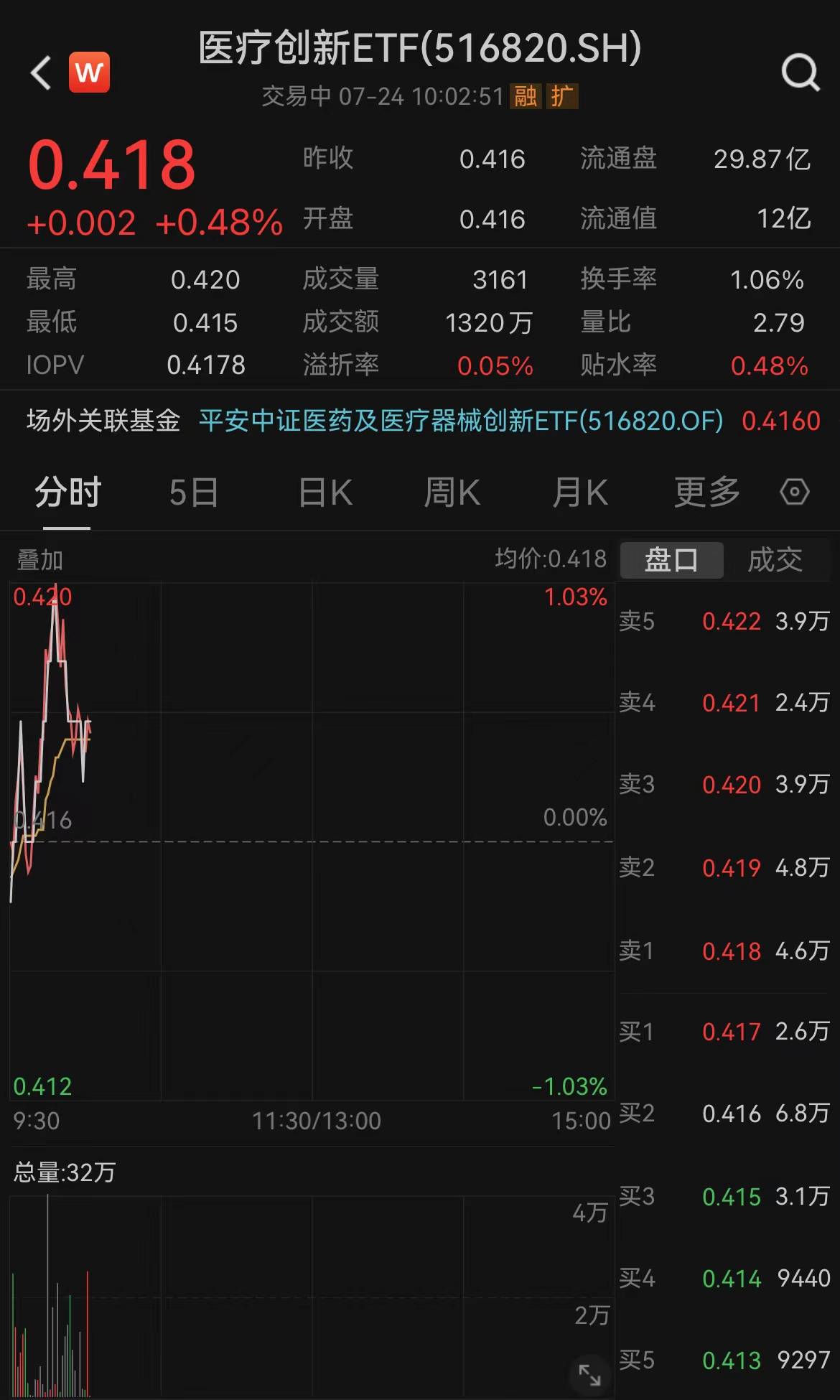
Task: Open chart settings via hexagon gear icon
Action: [x=794, y=492]
